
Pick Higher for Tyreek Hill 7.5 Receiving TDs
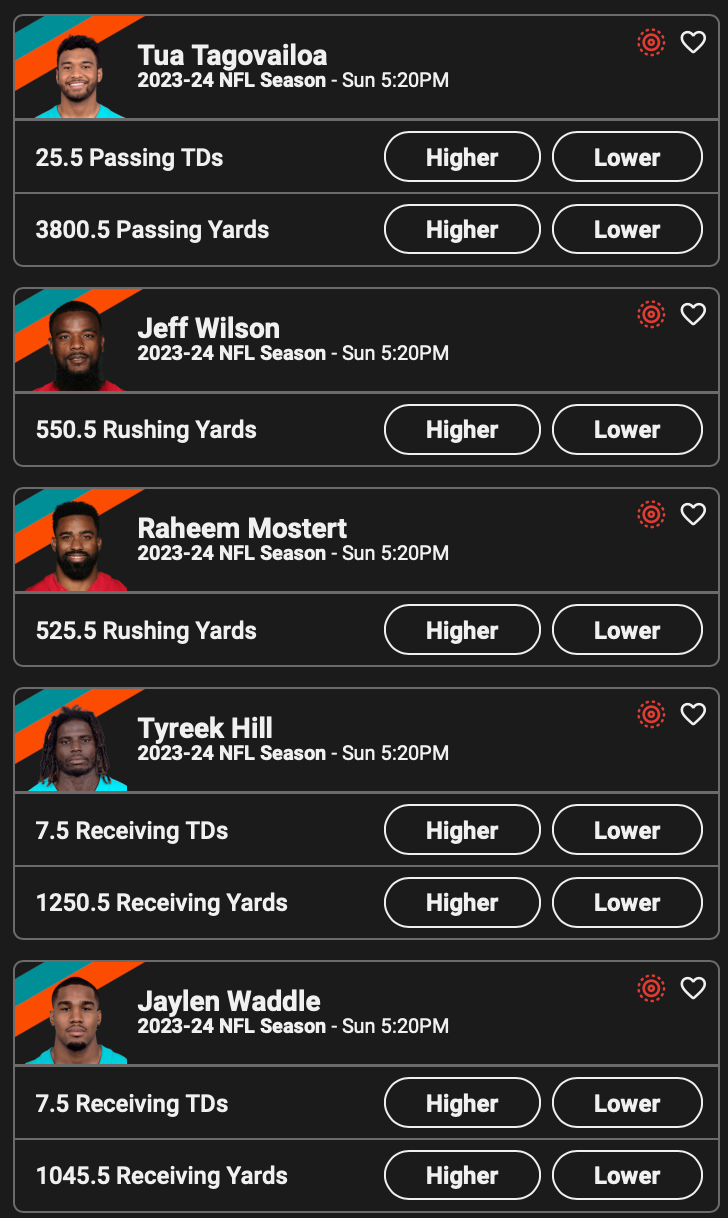(462, 830)
